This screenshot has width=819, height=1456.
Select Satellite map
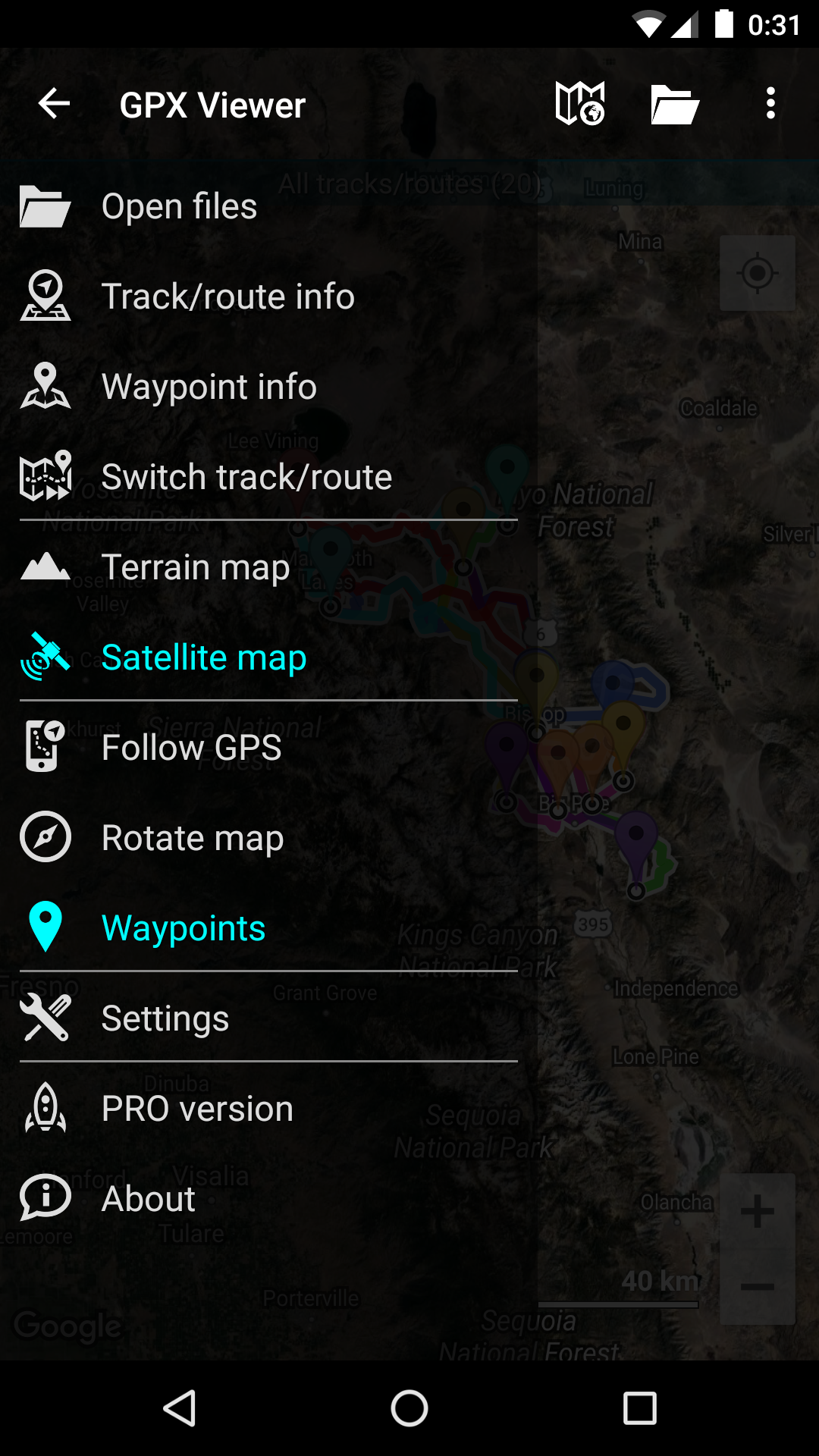[203, 657]
